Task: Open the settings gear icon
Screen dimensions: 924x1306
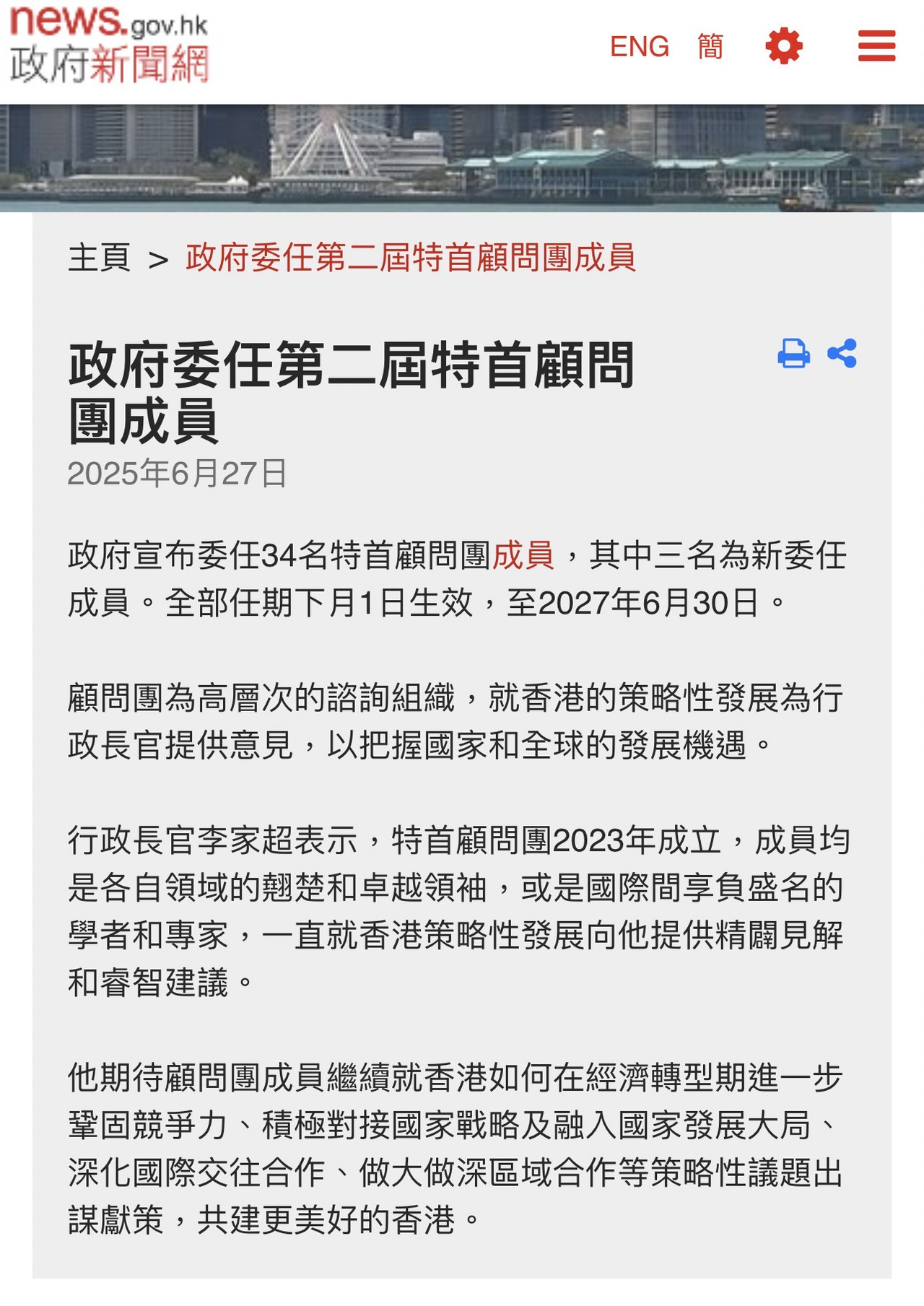Action: (783, 47)
